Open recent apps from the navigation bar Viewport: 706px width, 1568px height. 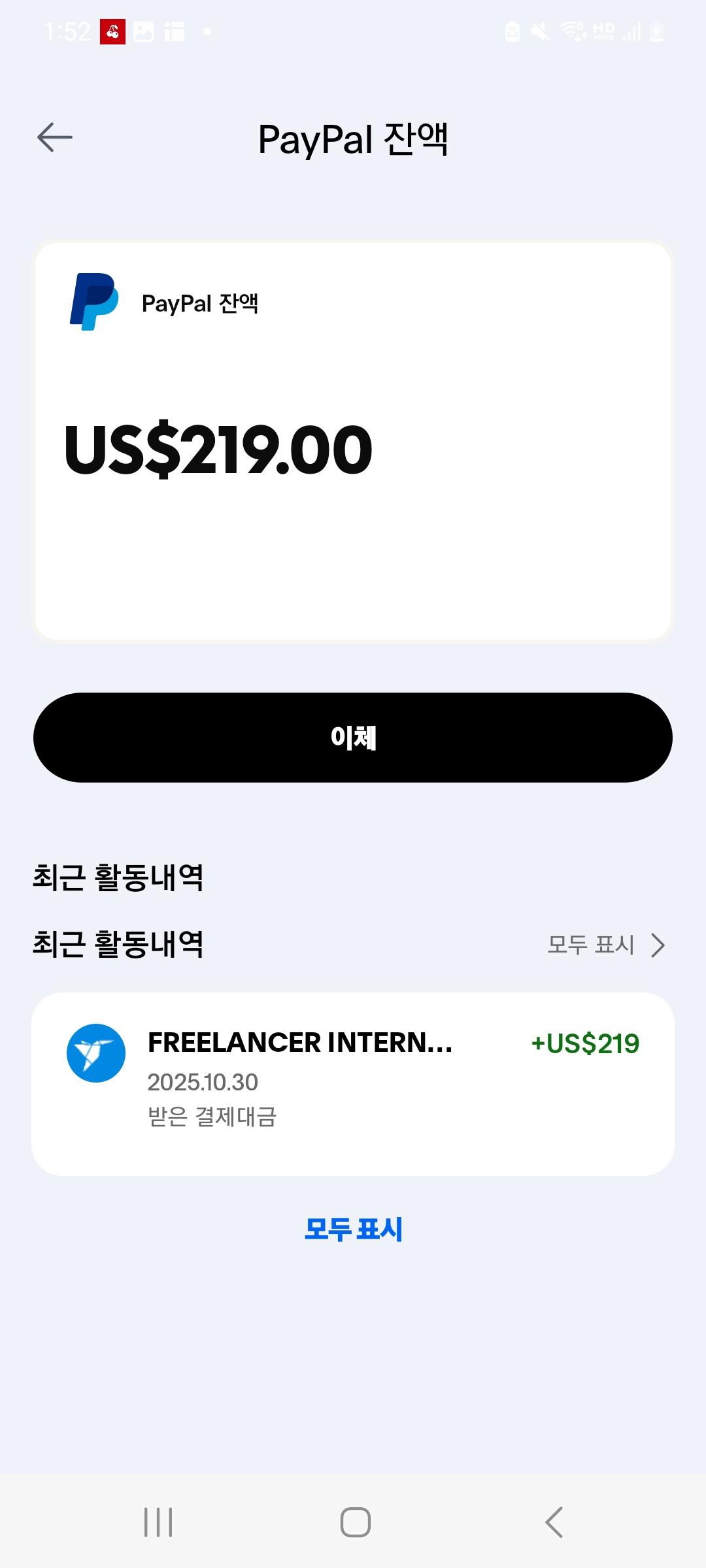158,1522
